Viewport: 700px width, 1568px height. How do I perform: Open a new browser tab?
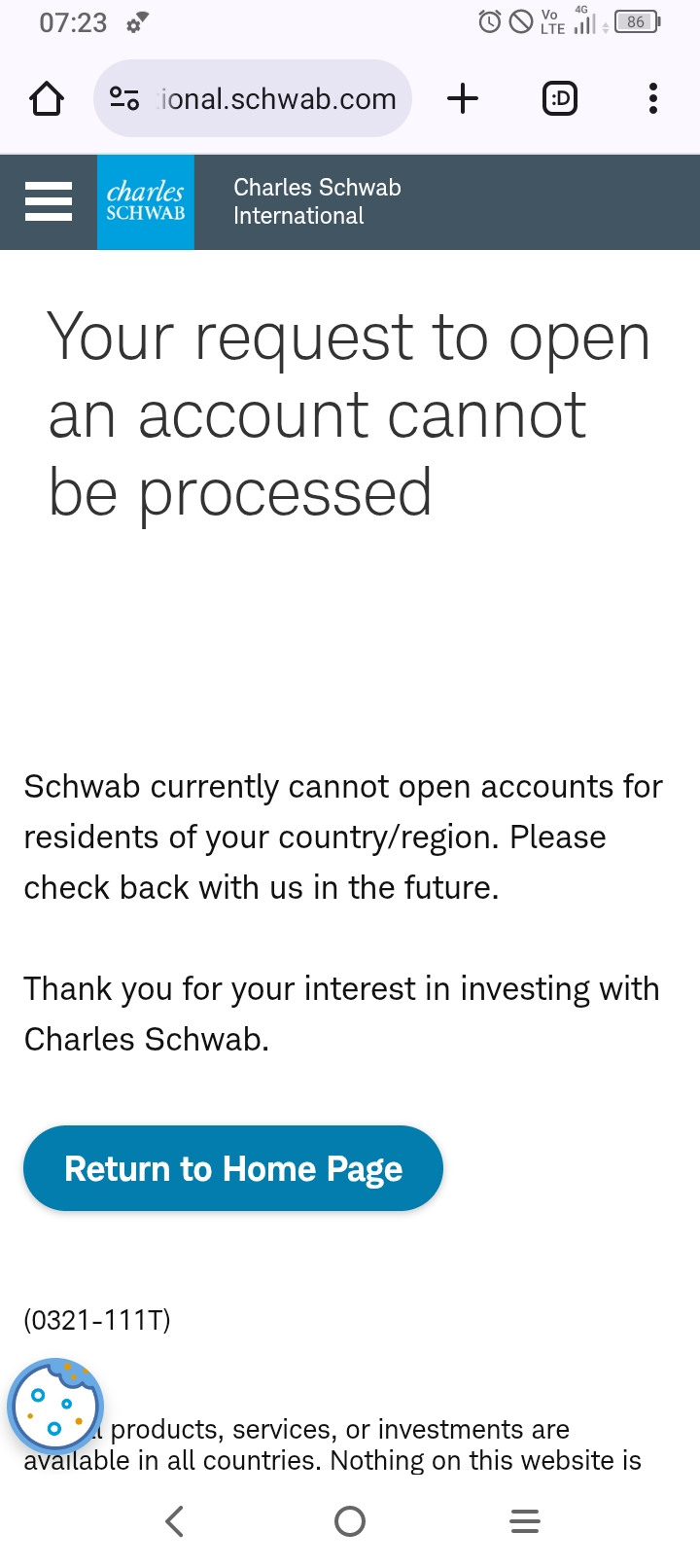tap(463, 98)
